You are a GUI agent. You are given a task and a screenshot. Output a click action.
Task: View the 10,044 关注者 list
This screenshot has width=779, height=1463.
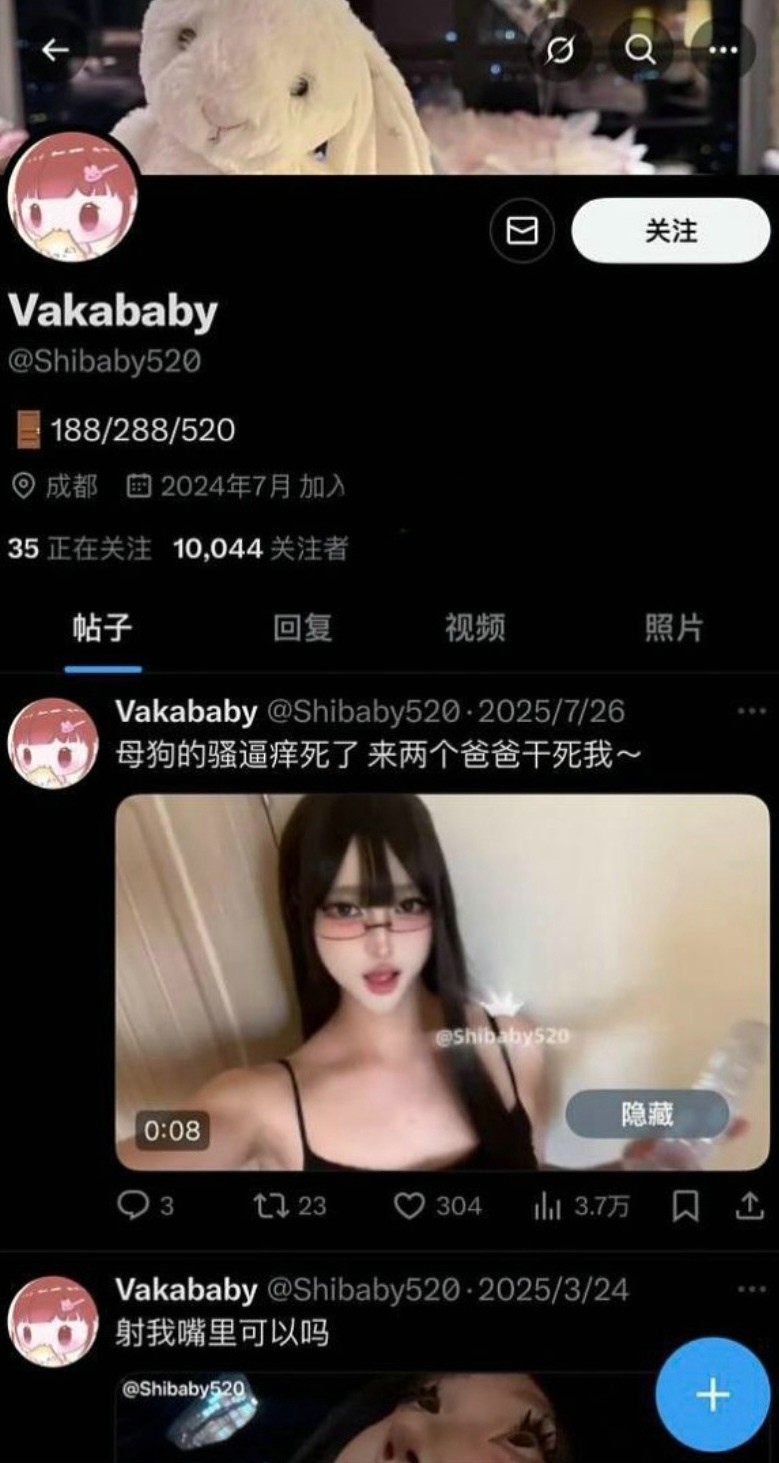click(x=261, y=549)
